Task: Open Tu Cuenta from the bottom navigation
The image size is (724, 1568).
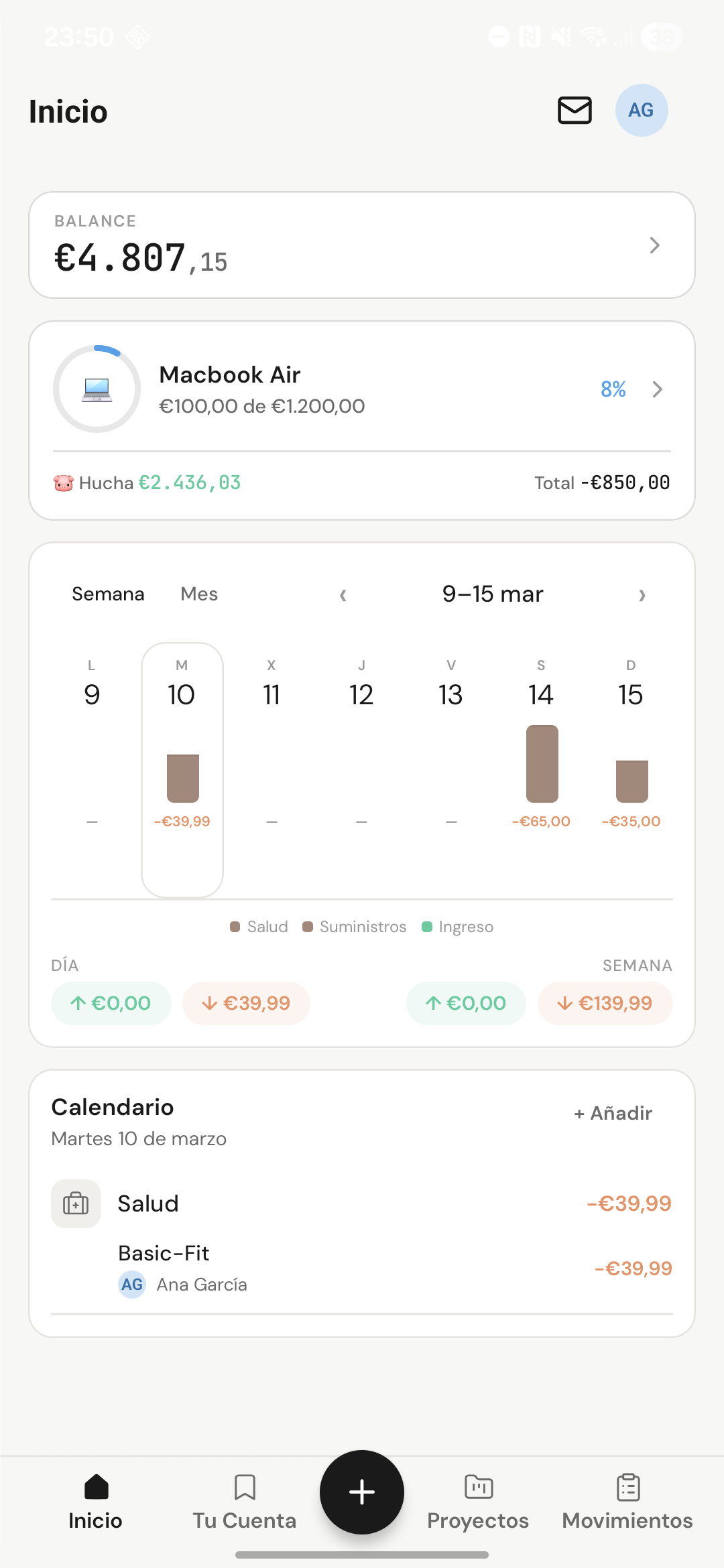Action: [x=244, y=1501]
